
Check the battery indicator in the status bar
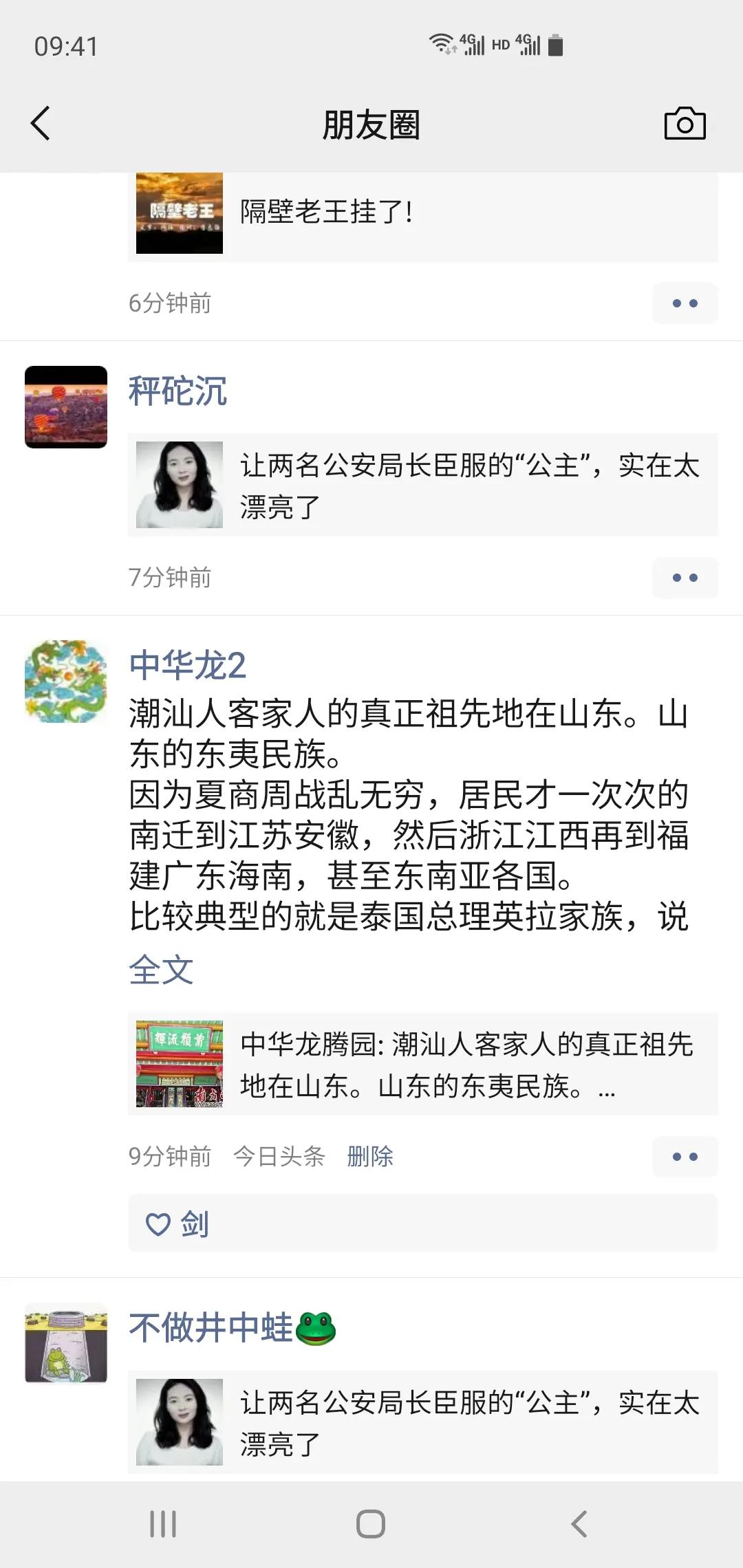553,45
